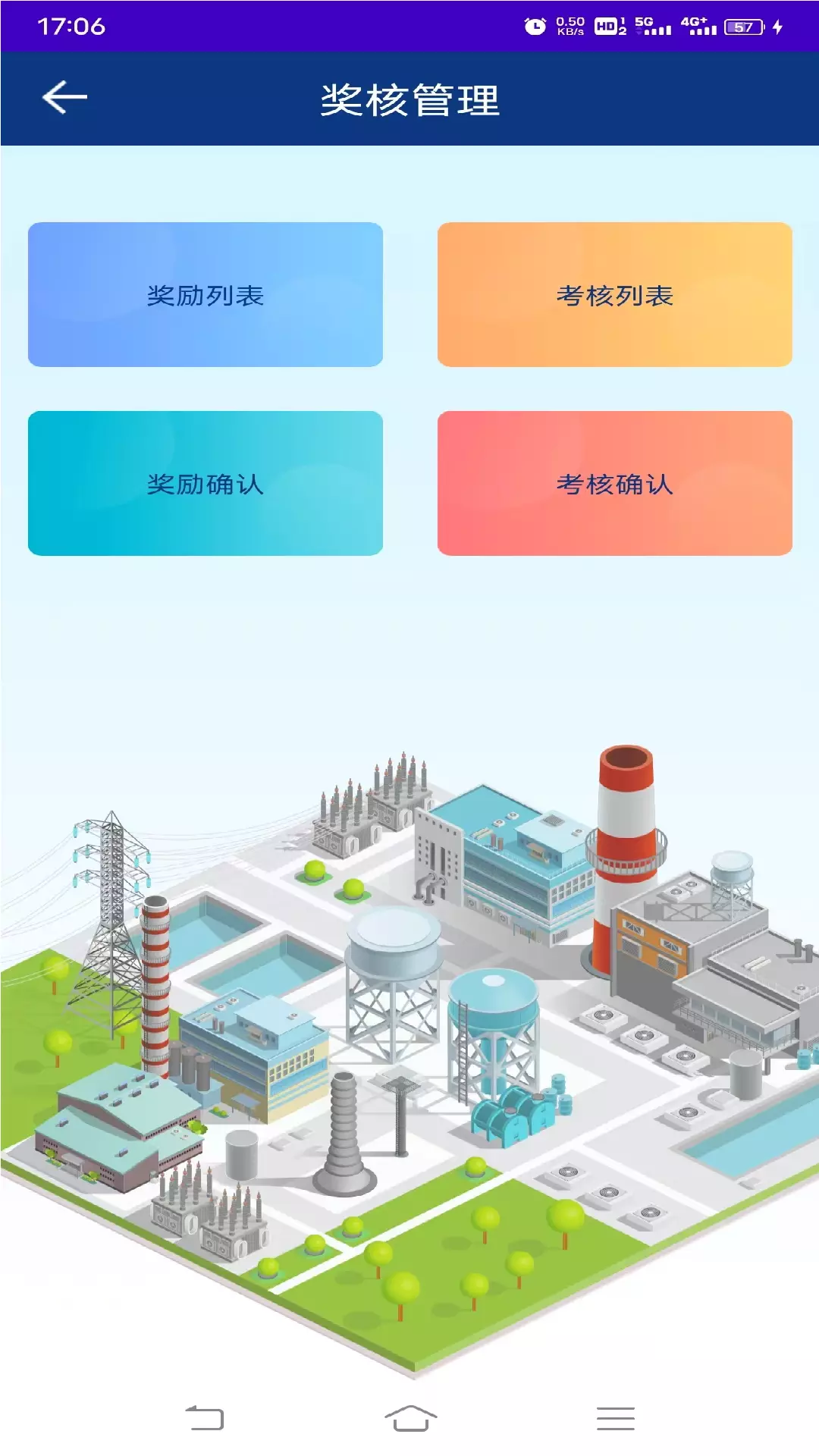Tap the system home button

410,1418
